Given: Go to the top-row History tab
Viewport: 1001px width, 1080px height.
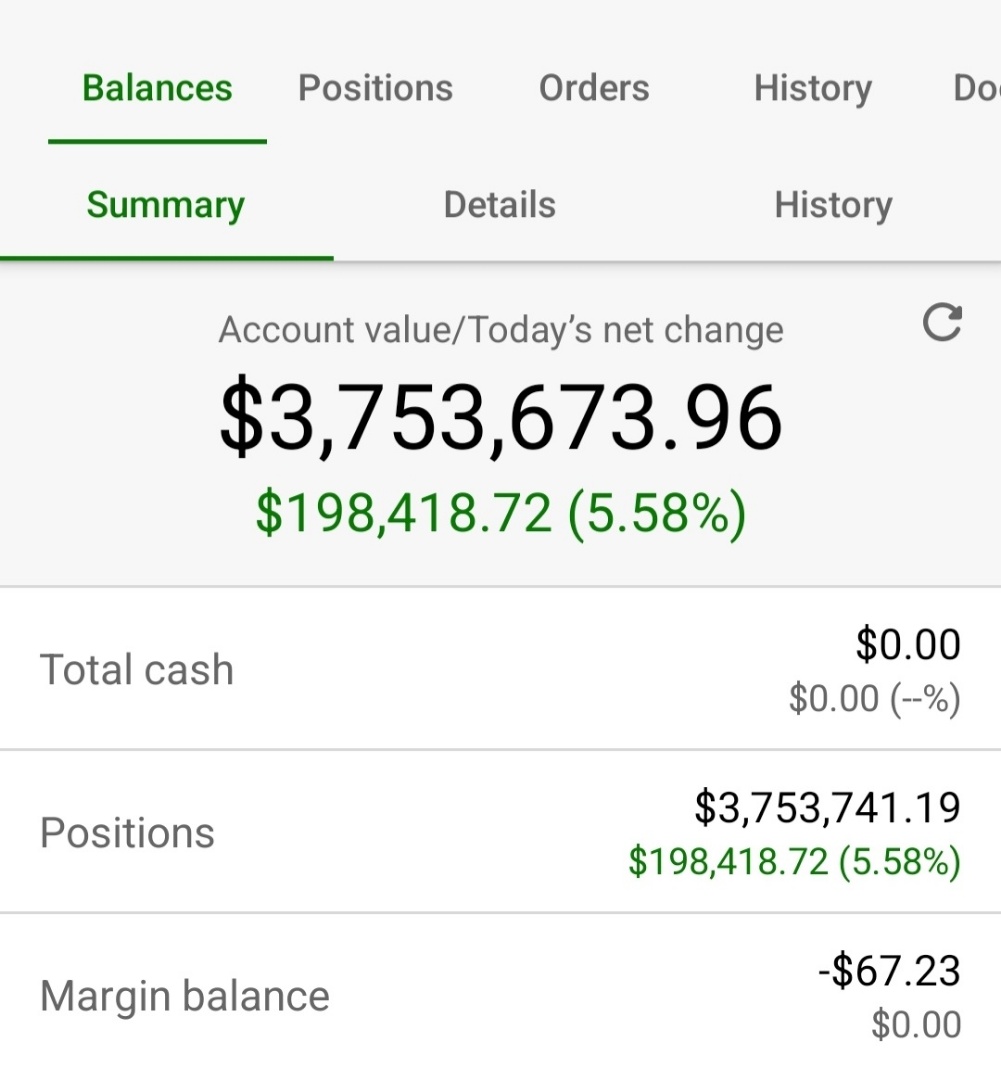Looking at the screenshot, I should [813, 88].
